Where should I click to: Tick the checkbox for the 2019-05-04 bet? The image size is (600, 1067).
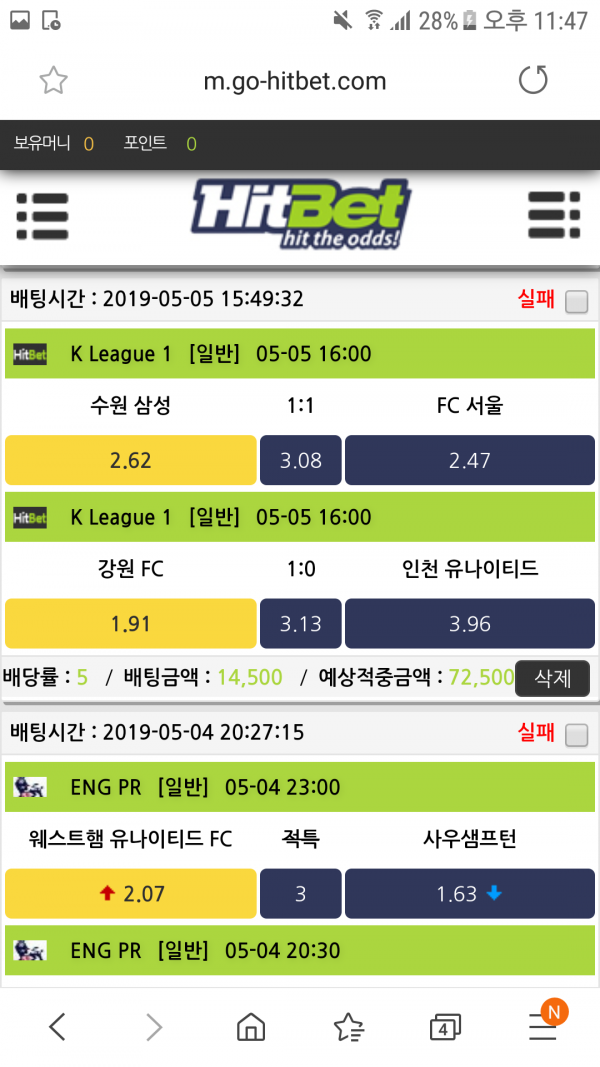coord(576,735)
